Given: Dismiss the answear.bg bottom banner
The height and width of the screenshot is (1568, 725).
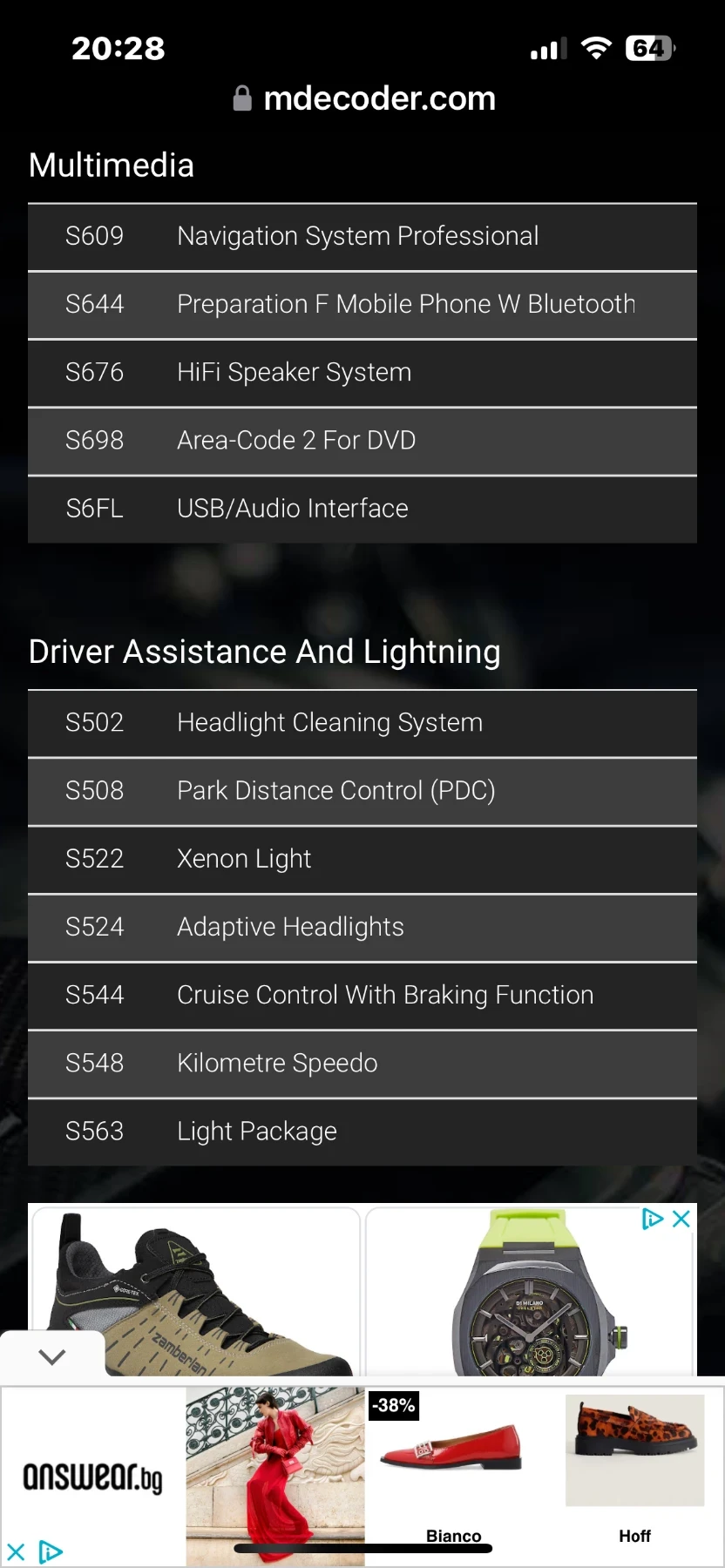Looking at the screenshot, I should tap(16, 1551).
